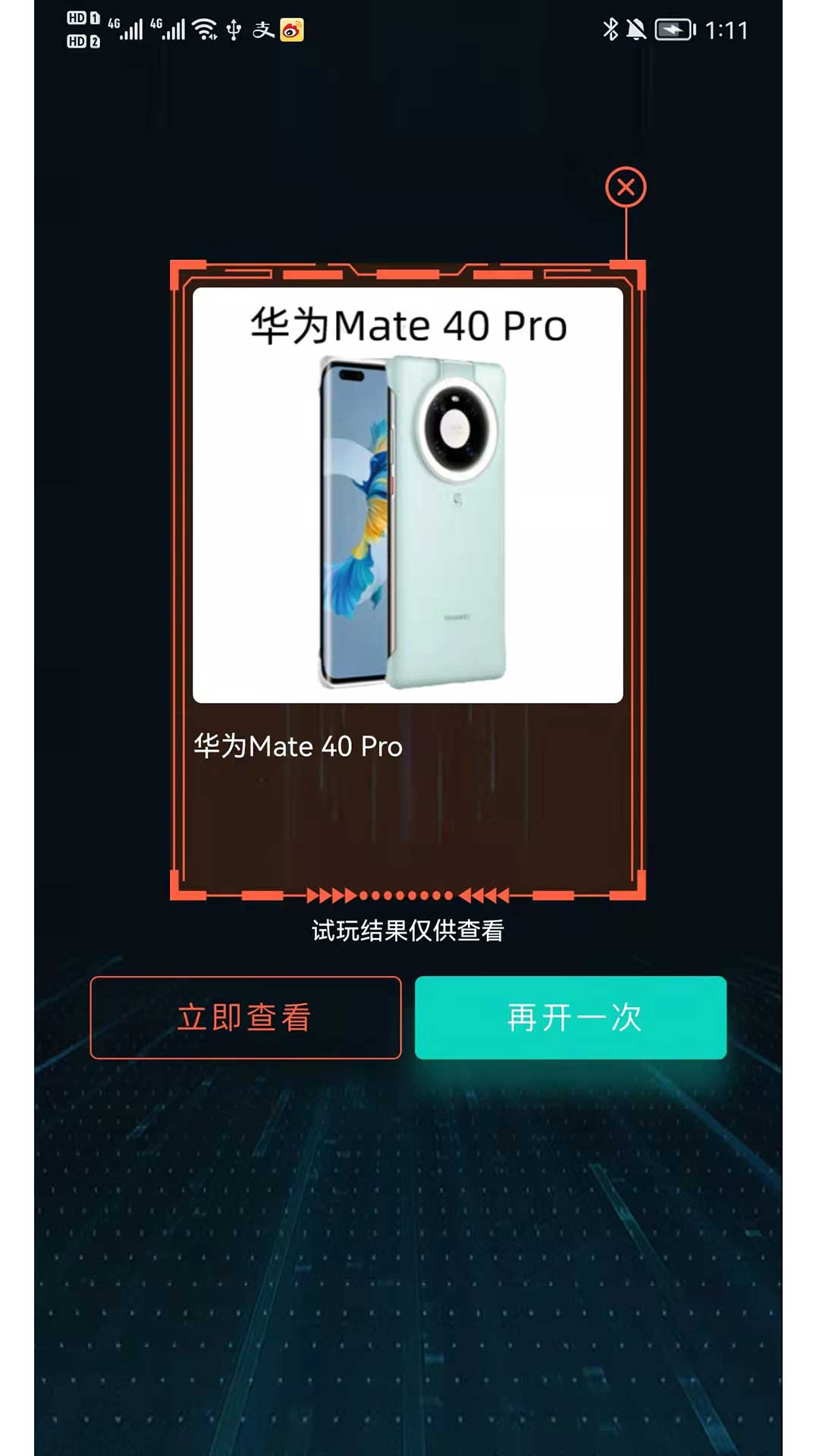
Task: Open the 华为Mate 40 Pro prize card
Action: coord(408,495)
